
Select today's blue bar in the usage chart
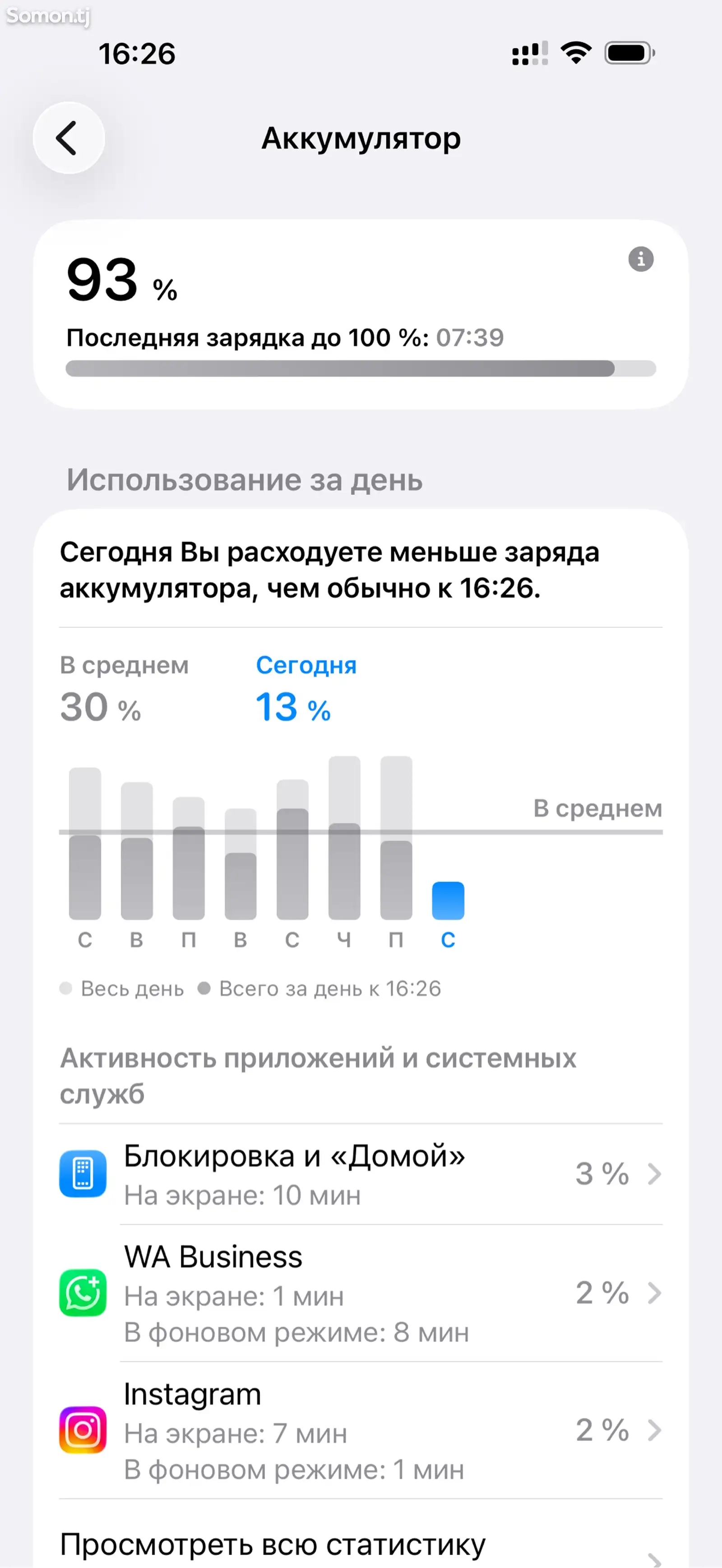pyautogui.click(x=448, y=900)
